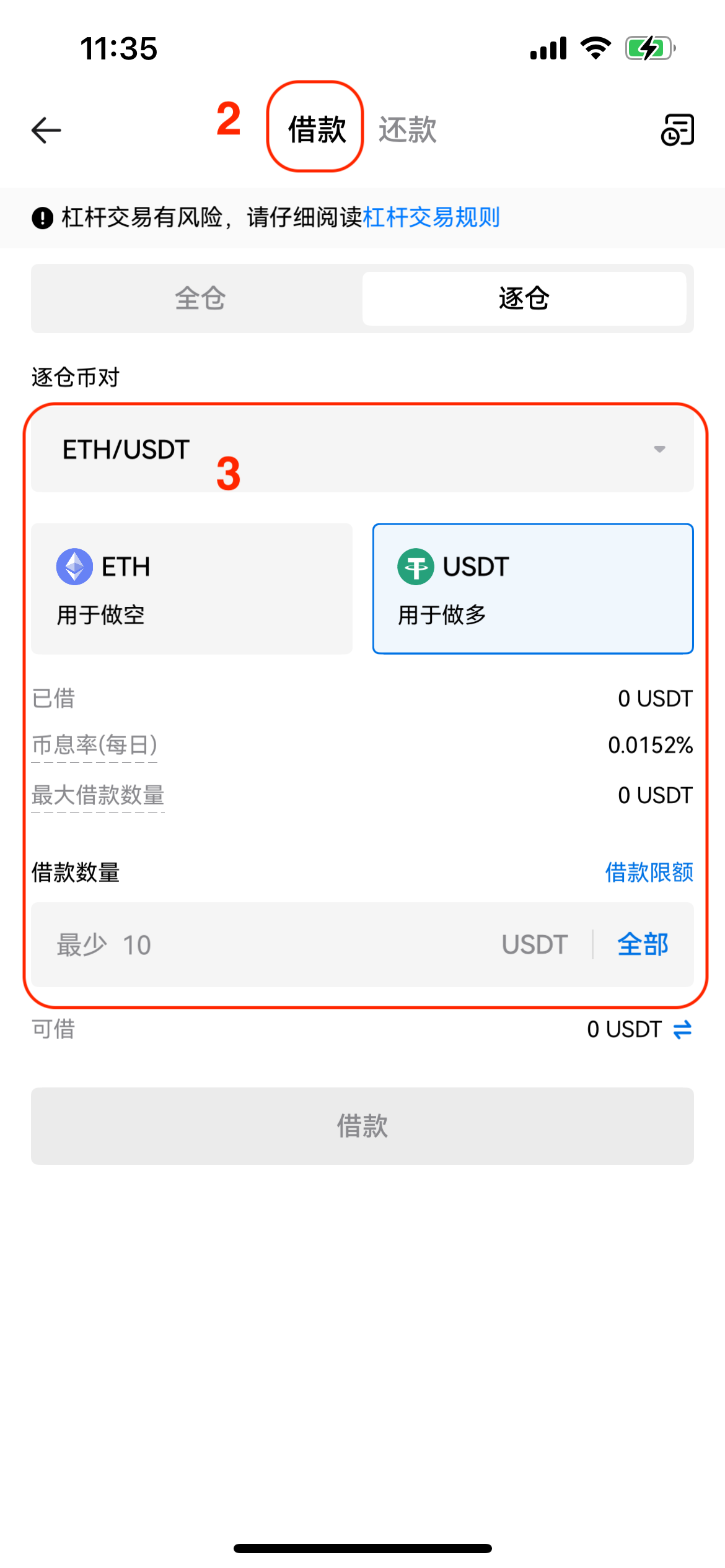Tap the transfer arrows next to 可借

tap(682, 1029)
